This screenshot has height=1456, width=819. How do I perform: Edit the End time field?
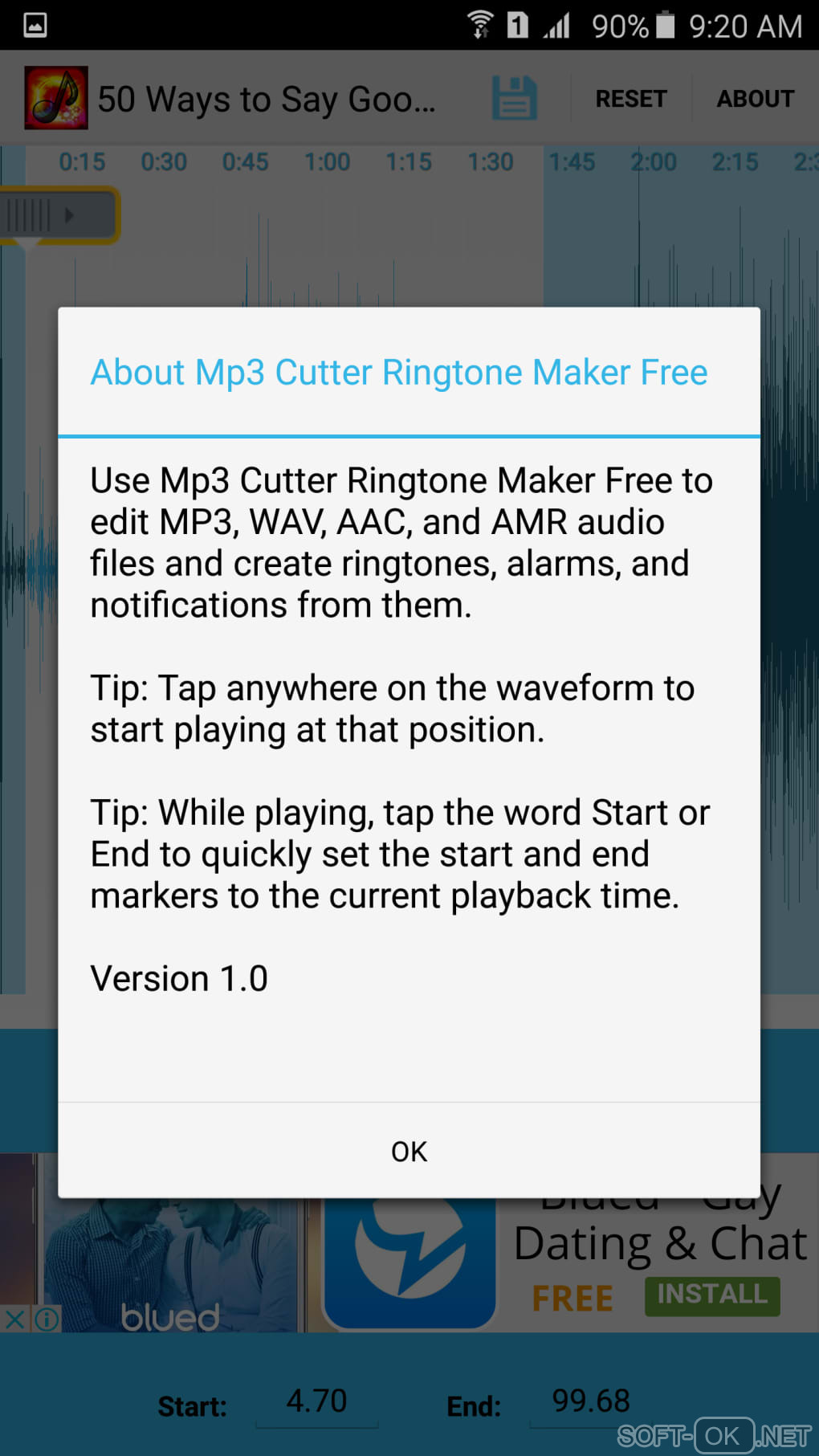pyautogui.click(x=591, y=1402)
